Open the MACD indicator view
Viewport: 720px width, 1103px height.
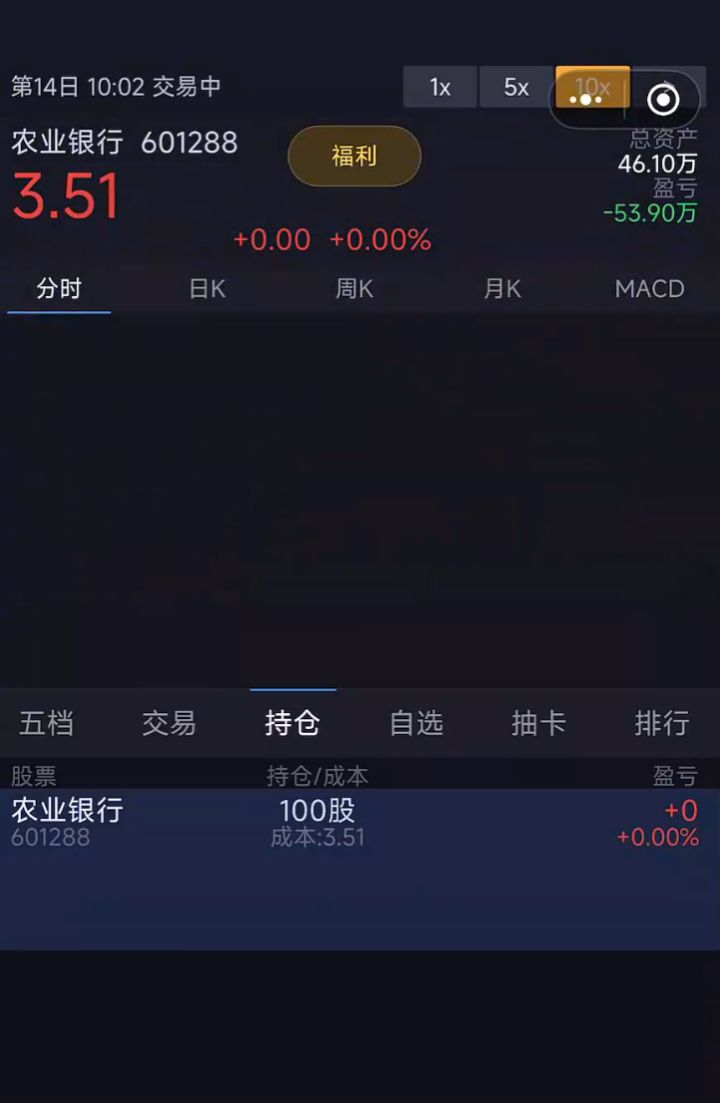(x=649, y=288)
